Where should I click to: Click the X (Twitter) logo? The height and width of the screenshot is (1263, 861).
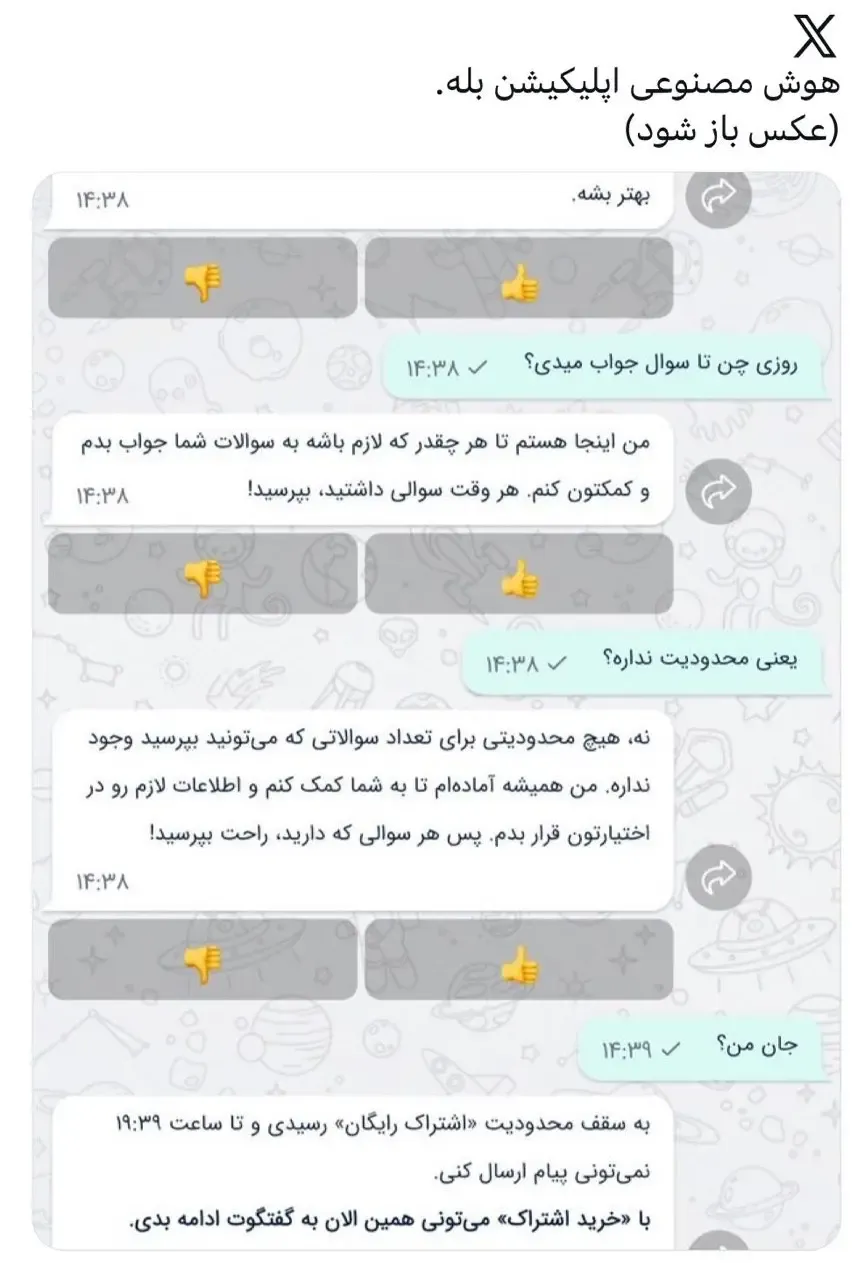[816, 38]
